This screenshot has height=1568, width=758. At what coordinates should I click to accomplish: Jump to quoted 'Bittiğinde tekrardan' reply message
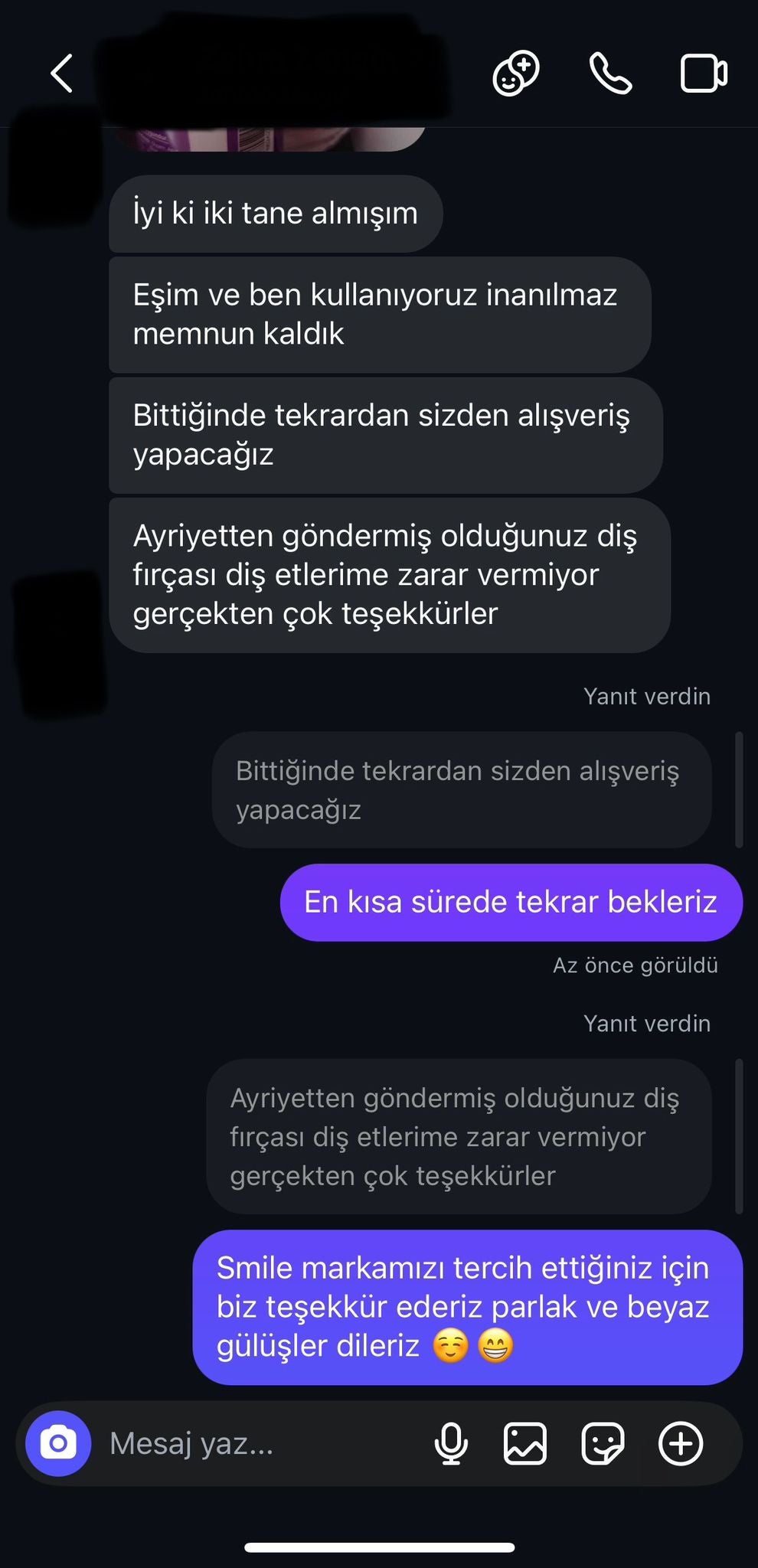[x=461, y=789]
